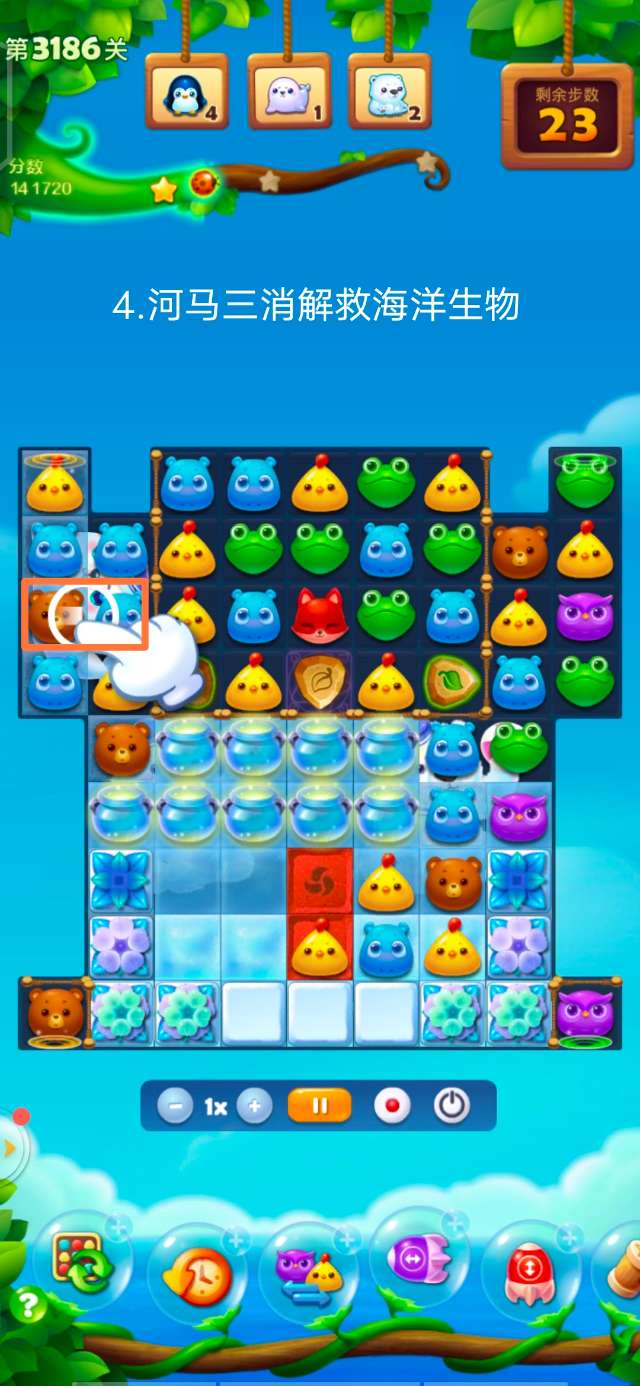The width and height of the screenshot is (640, 1386).
Task: Start recording with the red dot button
Action: (x=392, y=1107)
